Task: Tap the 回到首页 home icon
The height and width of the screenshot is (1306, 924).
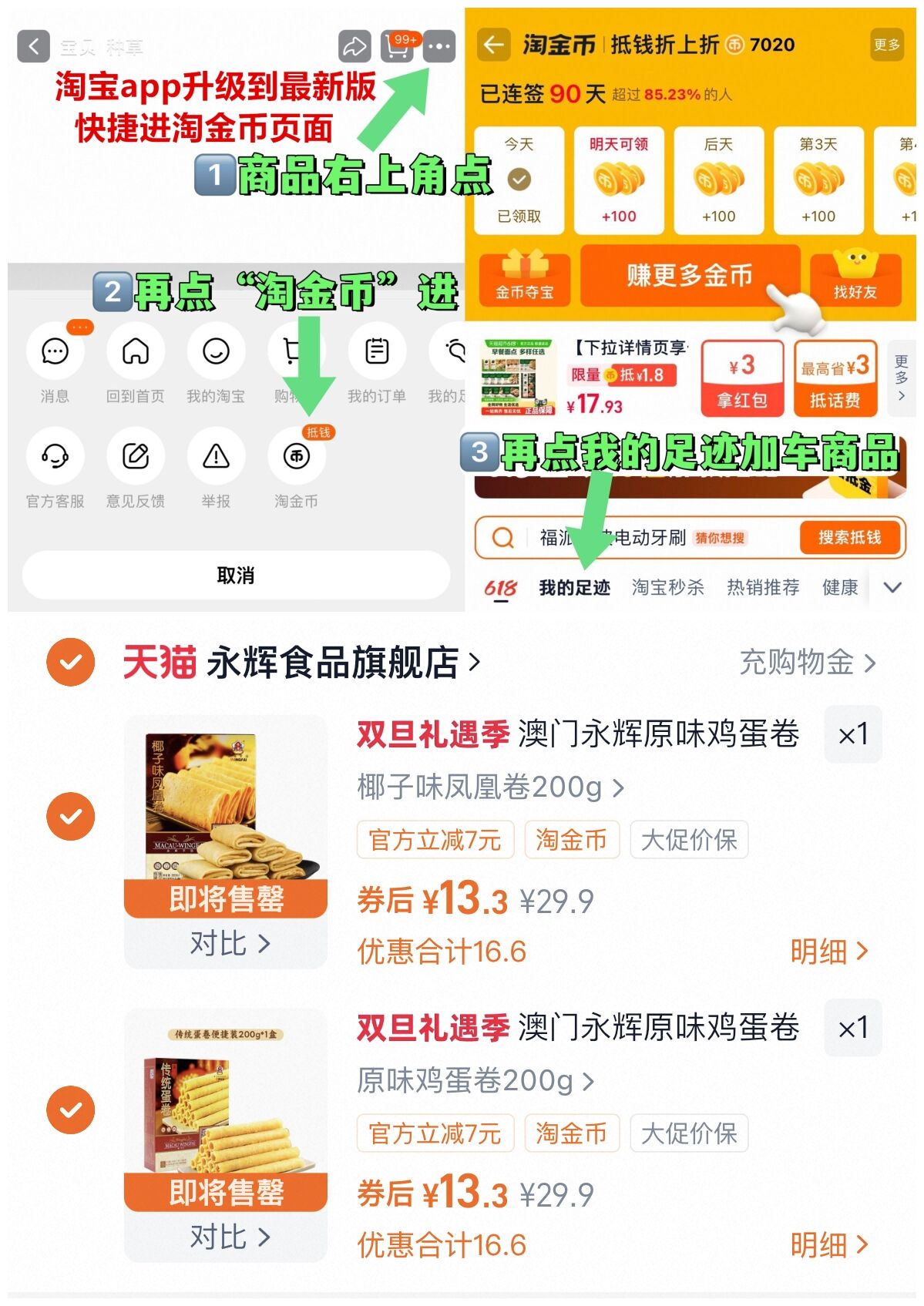Action: [136, 351]
